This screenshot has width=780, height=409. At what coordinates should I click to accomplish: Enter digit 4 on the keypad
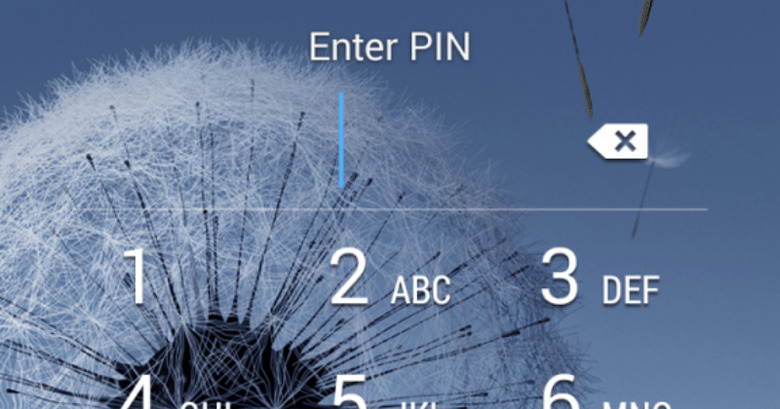tap(150, 393)
